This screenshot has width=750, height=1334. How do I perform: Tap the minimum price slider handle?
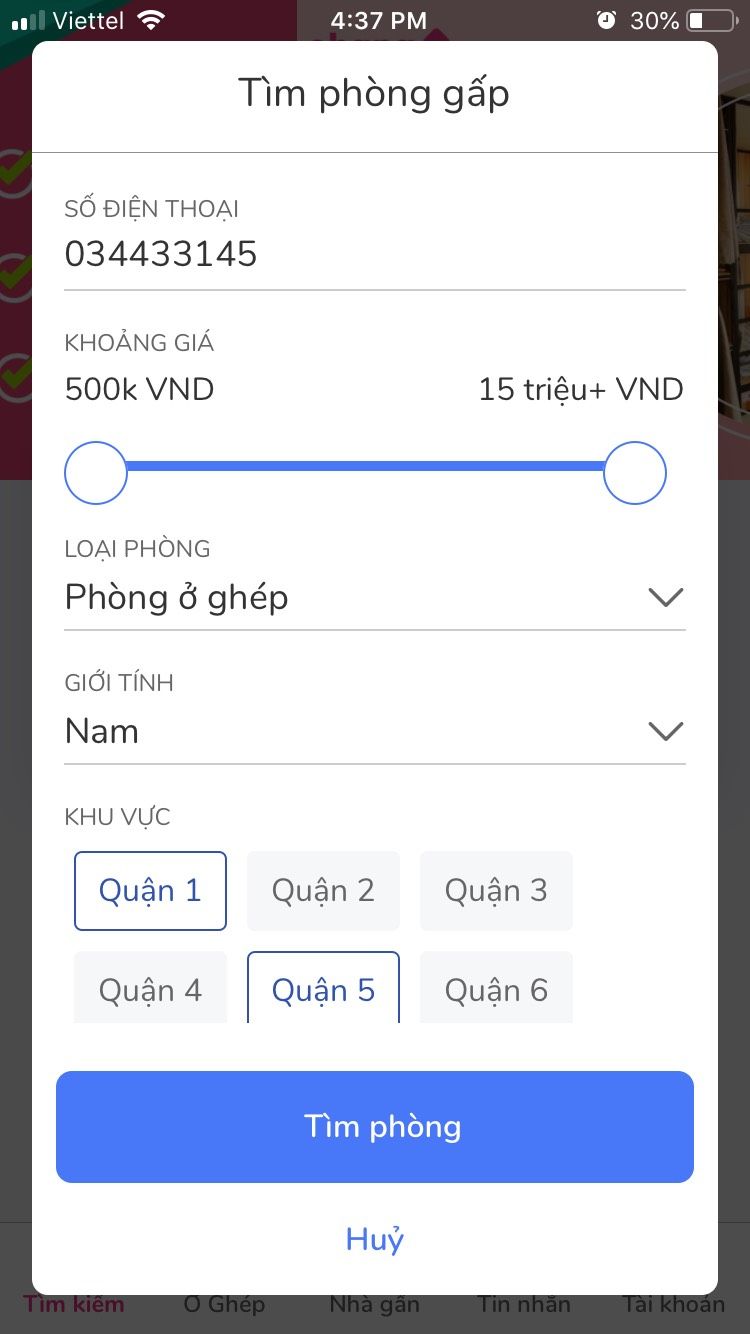coord(96,473)
